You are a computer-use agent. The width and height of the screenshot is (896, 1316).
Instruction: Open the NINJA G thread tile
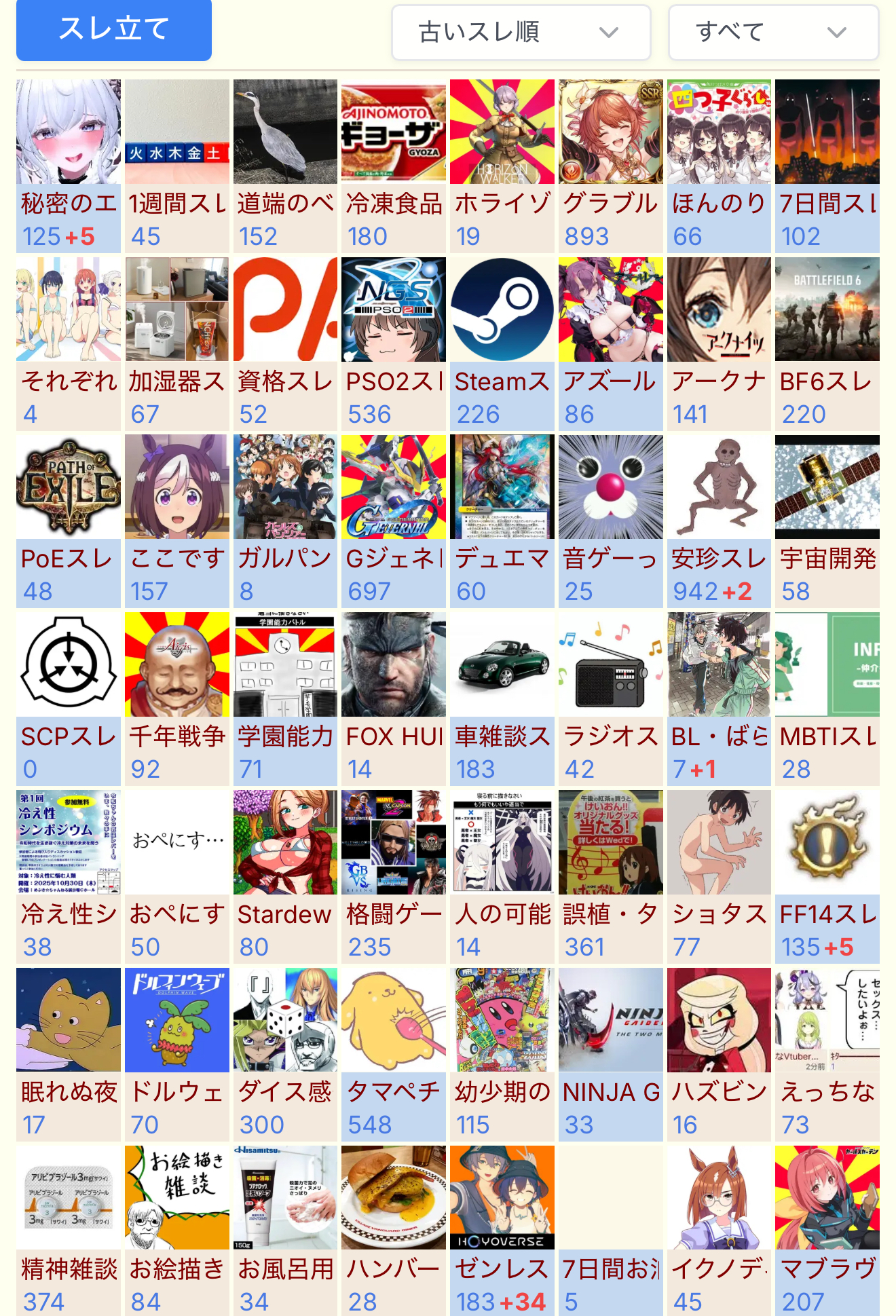(610, 1055)
